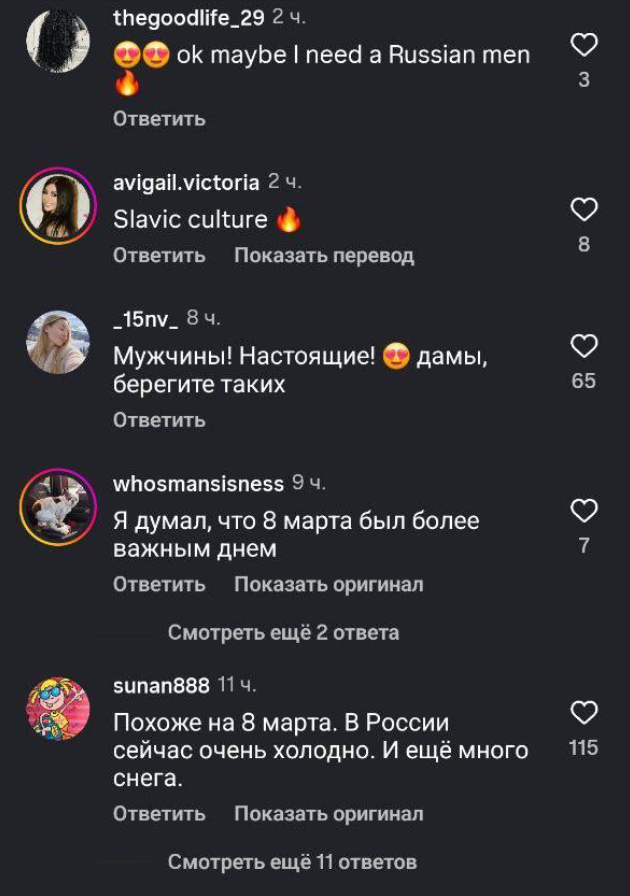Reply to whosmansisness's comment

pos(159,585)
